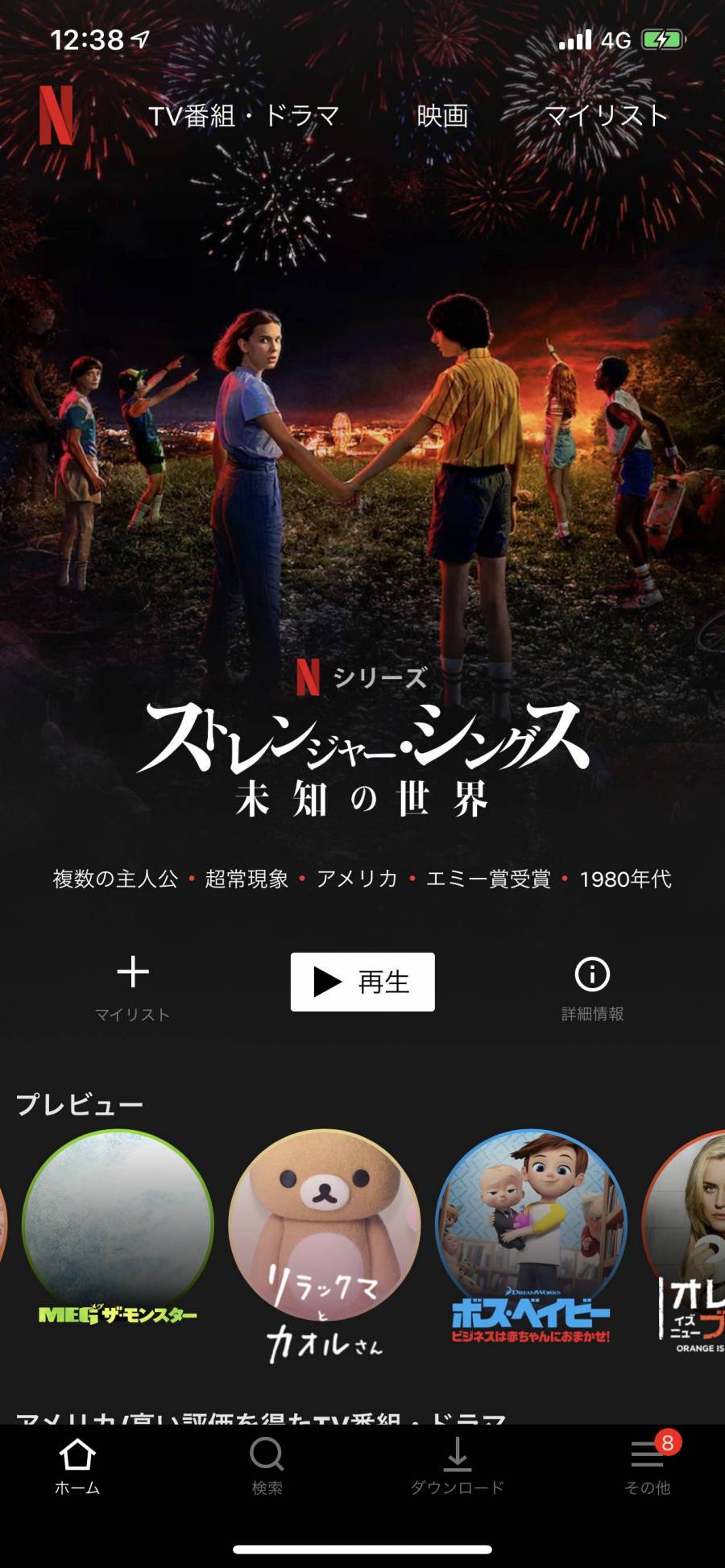Open 詳細情報 for Stranger Things
Screen dimensions: 725x1568
(x=592, y=987)
